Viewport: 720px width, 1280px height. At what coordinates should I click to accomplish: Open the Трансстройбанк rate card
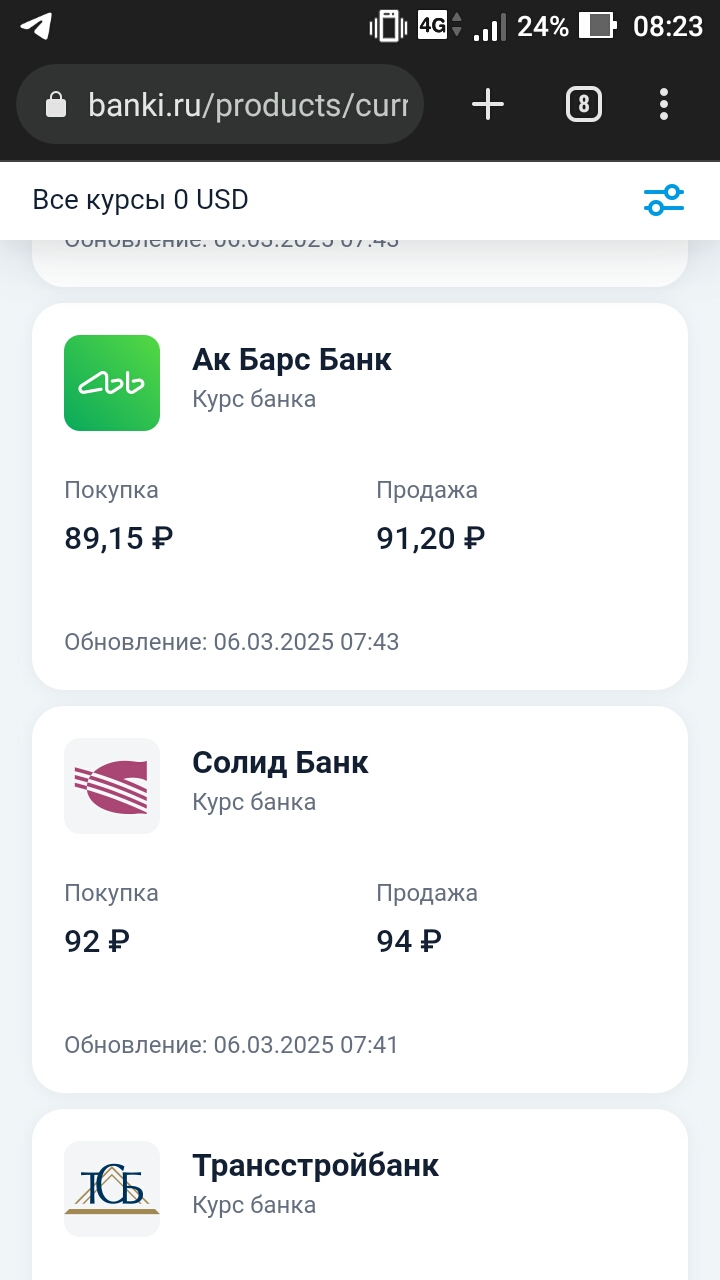[x=360, y=1194]
